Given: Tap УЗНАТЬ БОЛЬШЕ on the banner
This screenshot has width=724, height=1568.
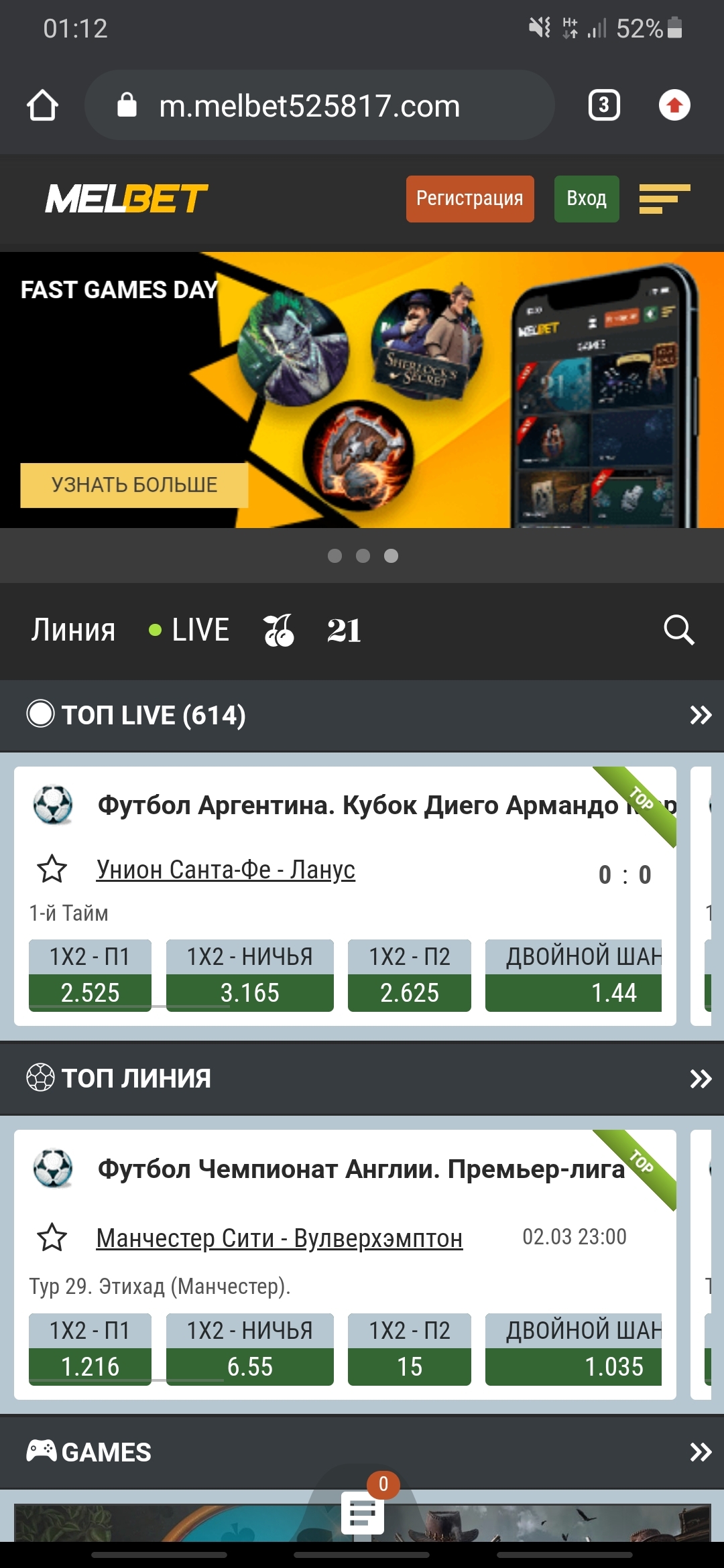Looking at the screenshot, I should [134, 484].
